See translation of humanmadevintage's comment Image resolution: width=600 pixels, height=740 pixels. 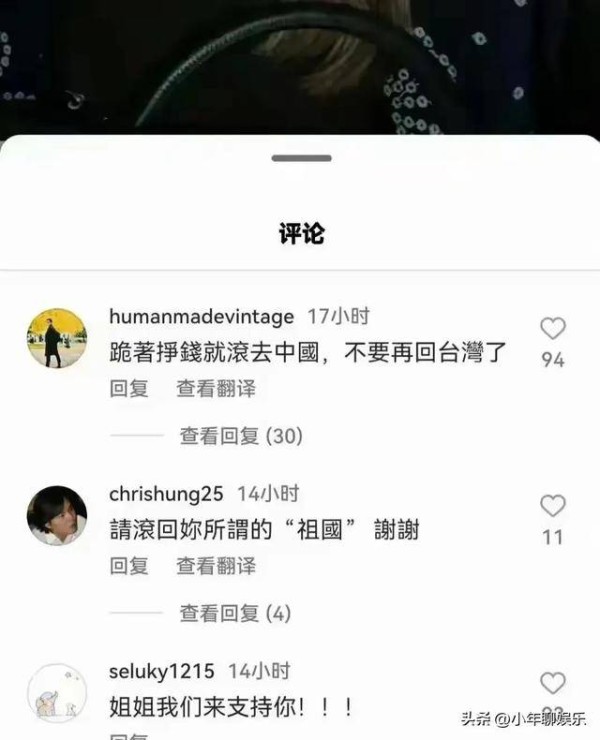[x=216, y=389]
